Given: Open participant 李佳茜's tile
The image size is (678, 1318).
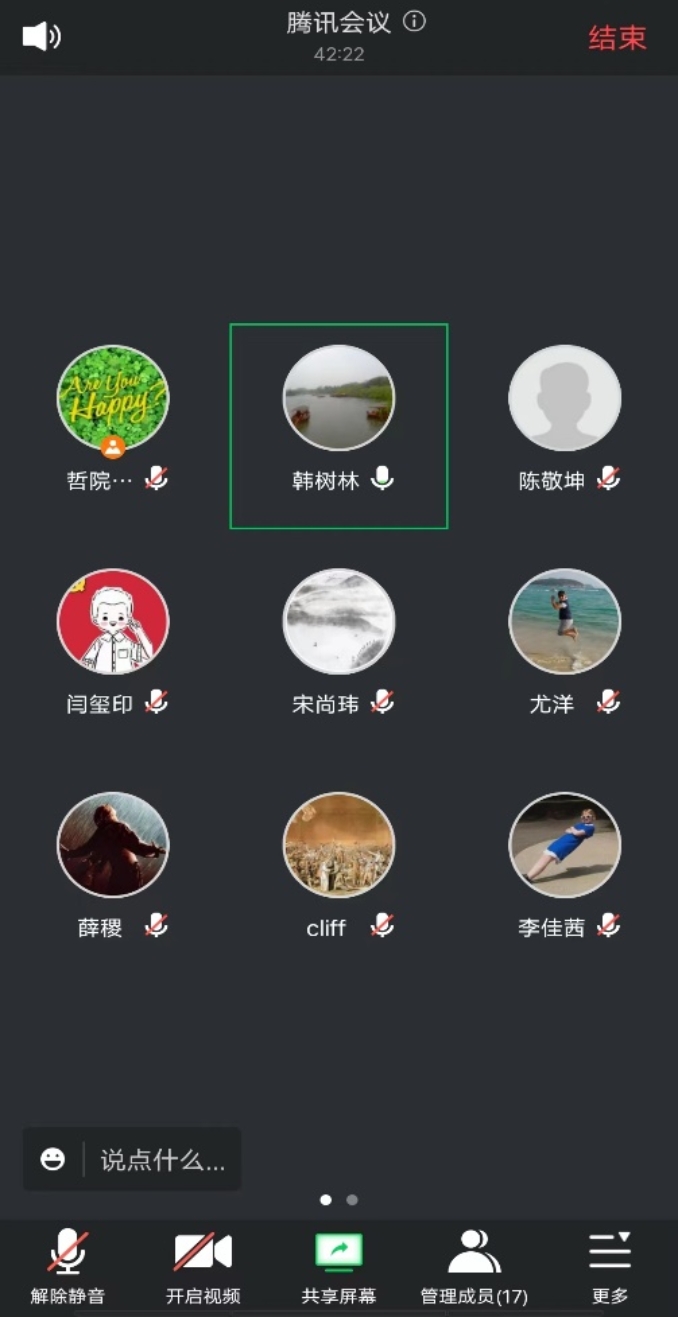Looking at the screenshot, I should pyautogui.click(x=565, y=845).
